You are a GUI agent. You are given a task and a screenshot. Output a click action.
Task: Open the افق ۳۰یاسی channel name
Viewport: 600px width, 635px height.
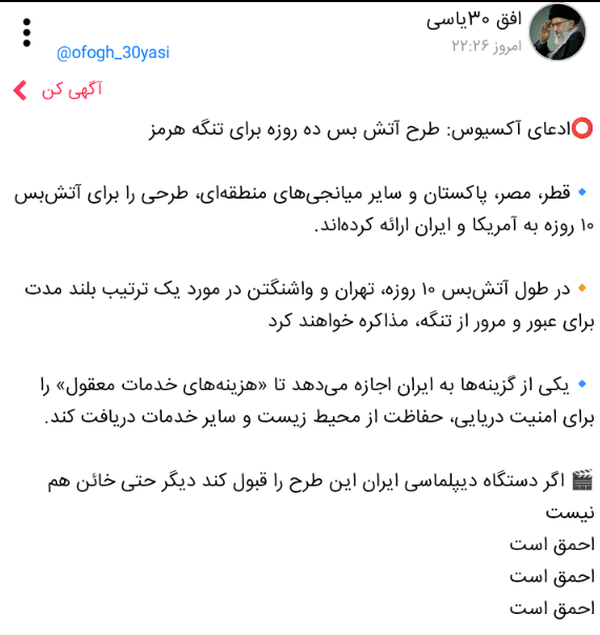(474, 19)
